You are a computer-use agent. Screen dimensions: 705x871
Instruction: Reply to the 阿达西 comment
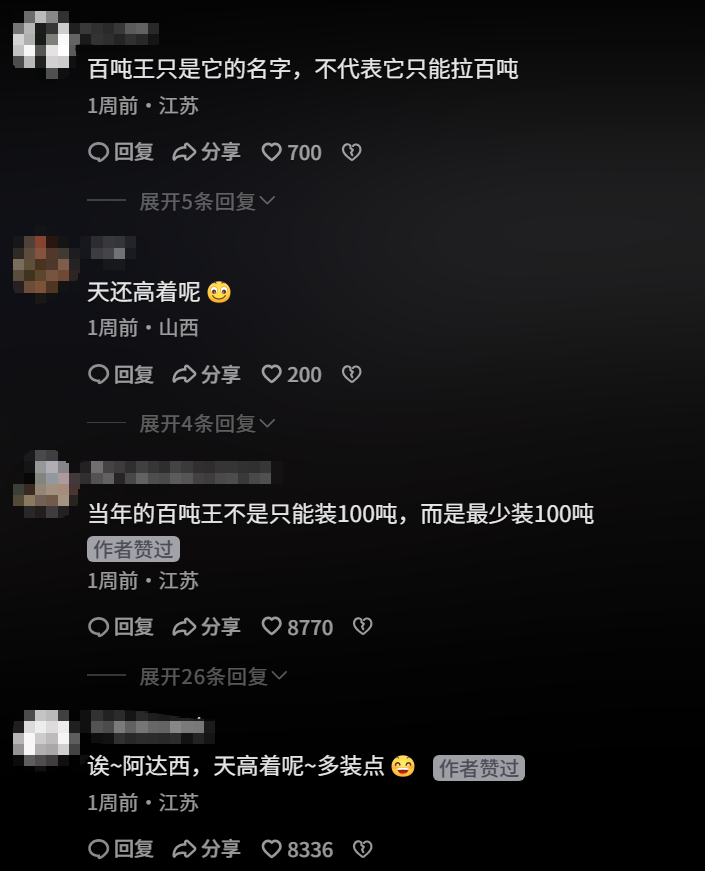[x=121, y=849]
